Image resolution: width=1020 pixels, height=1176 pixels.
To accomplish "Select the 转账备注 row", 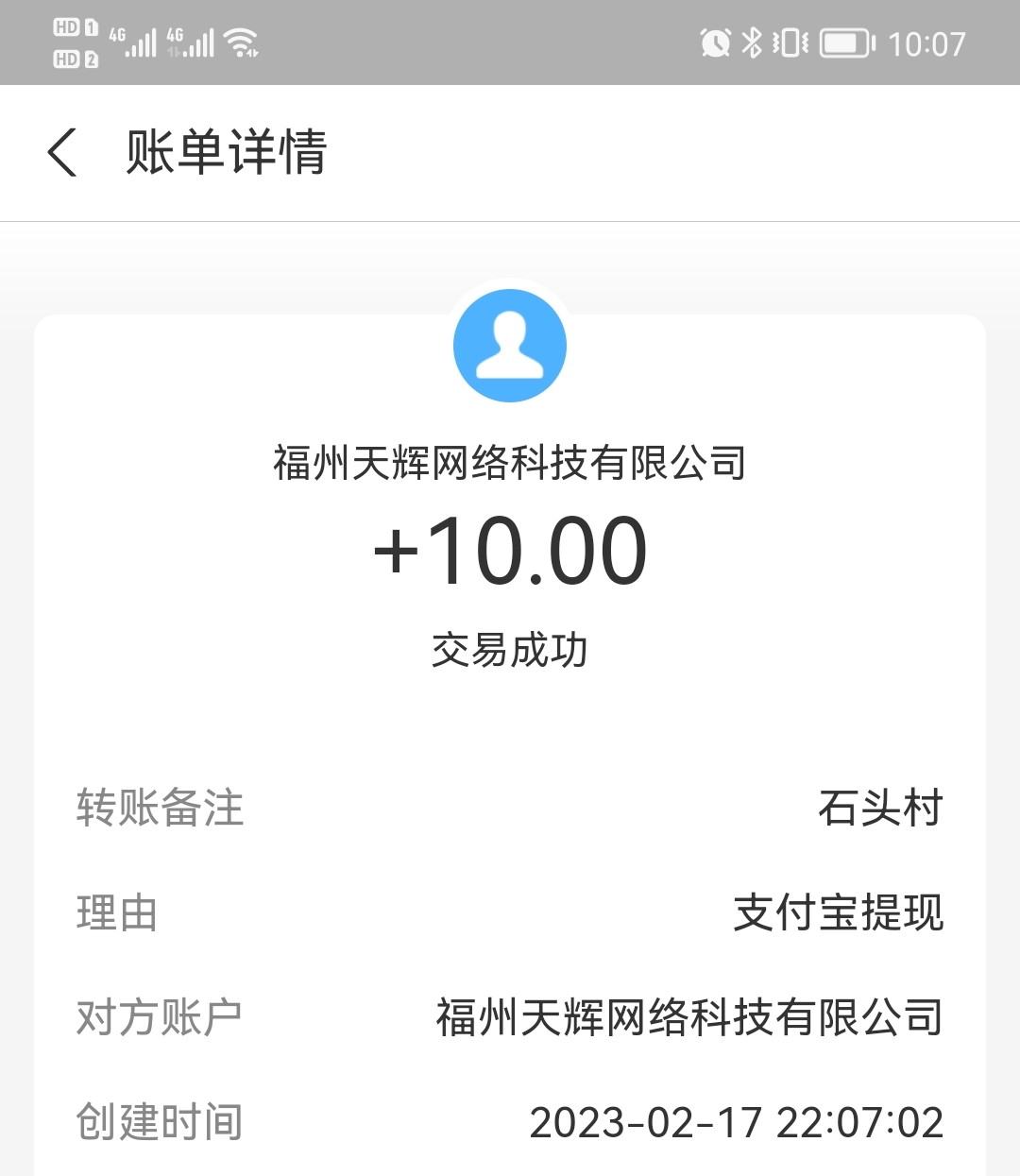I will pyautogui.click(x=158, y=810).
